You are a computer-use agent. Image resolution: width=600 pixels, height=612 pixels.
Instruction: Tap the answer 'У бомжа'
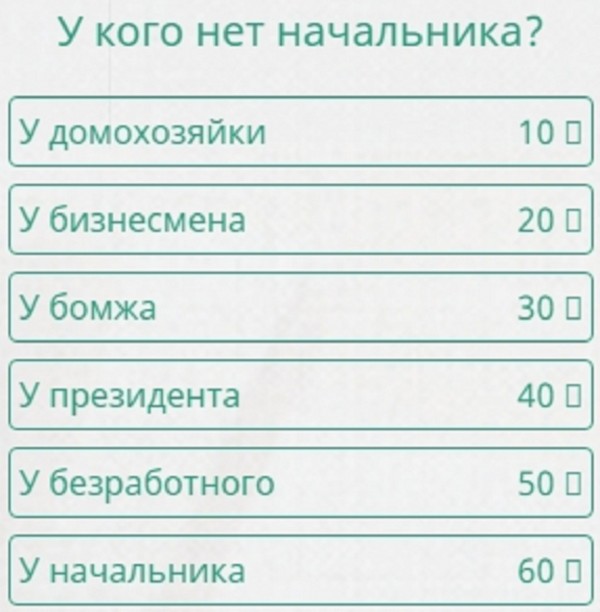coord(300,308)
